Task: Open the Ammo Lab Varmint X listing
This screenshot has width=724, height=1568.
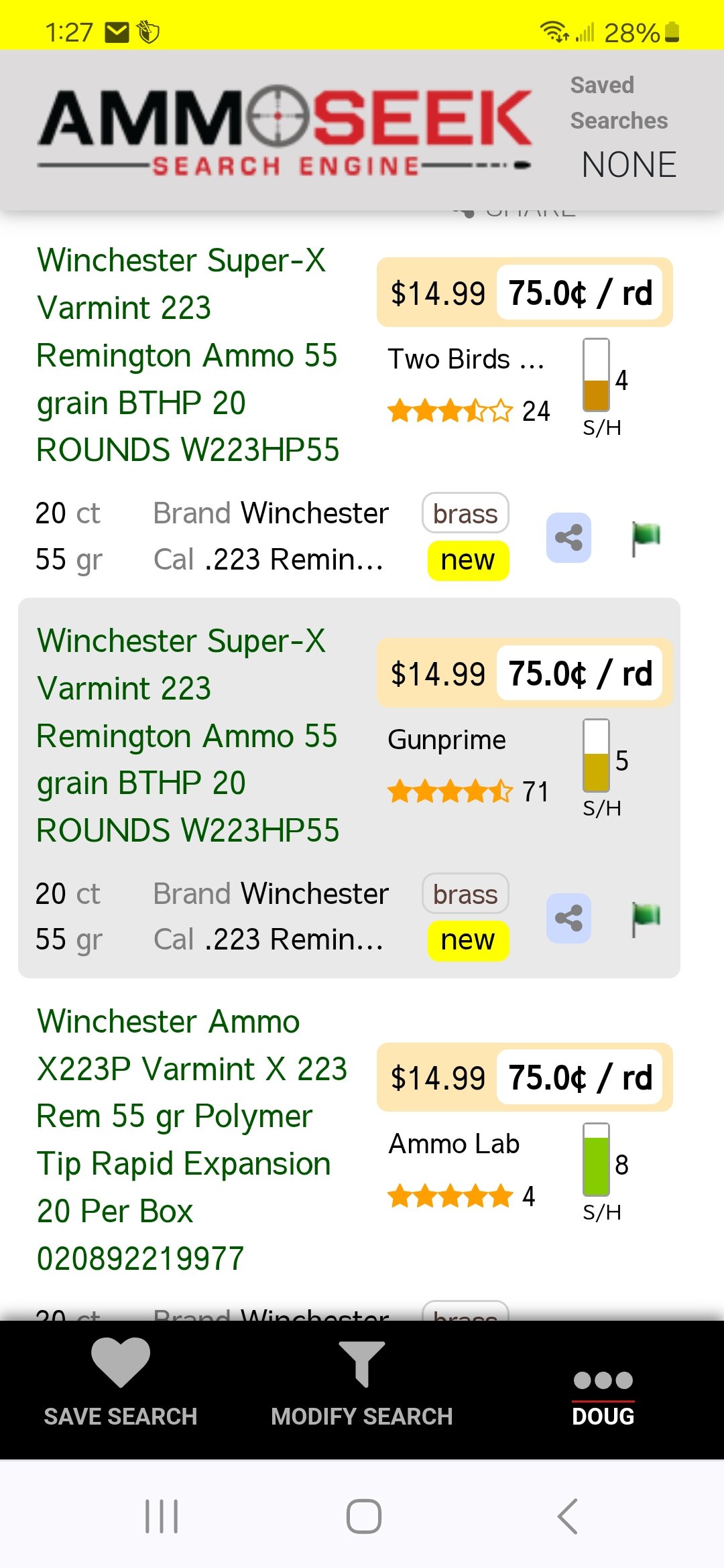Action: click(192, 1139)
